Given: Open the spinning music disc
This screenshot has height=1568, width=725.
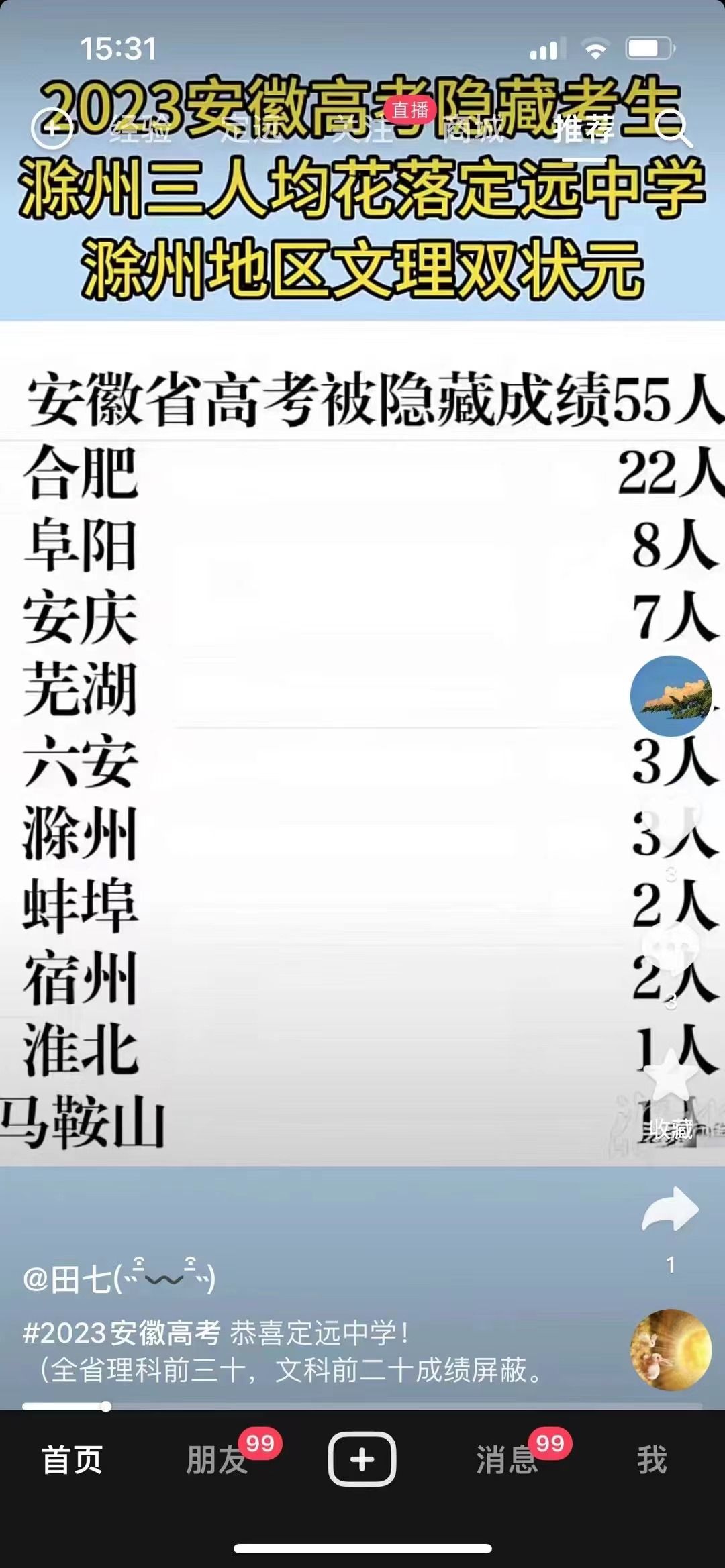Looking at the screenshot, I should click(x=671, y=1349).
